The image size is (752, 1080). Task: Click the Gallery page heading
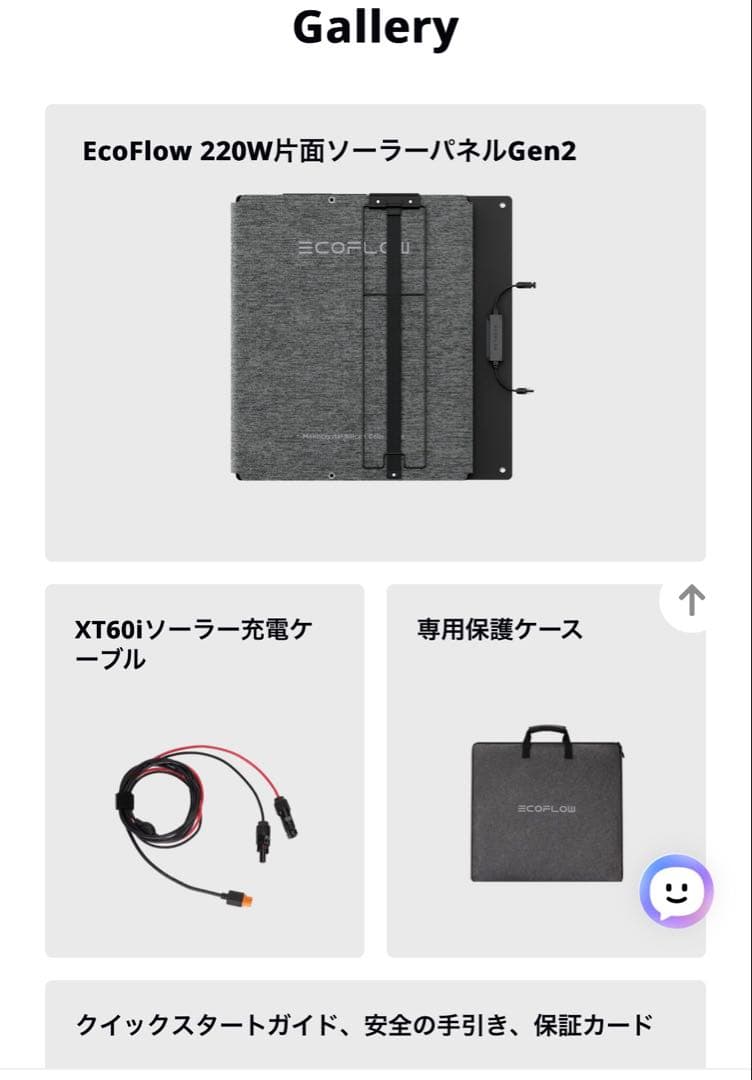[375, 27]
